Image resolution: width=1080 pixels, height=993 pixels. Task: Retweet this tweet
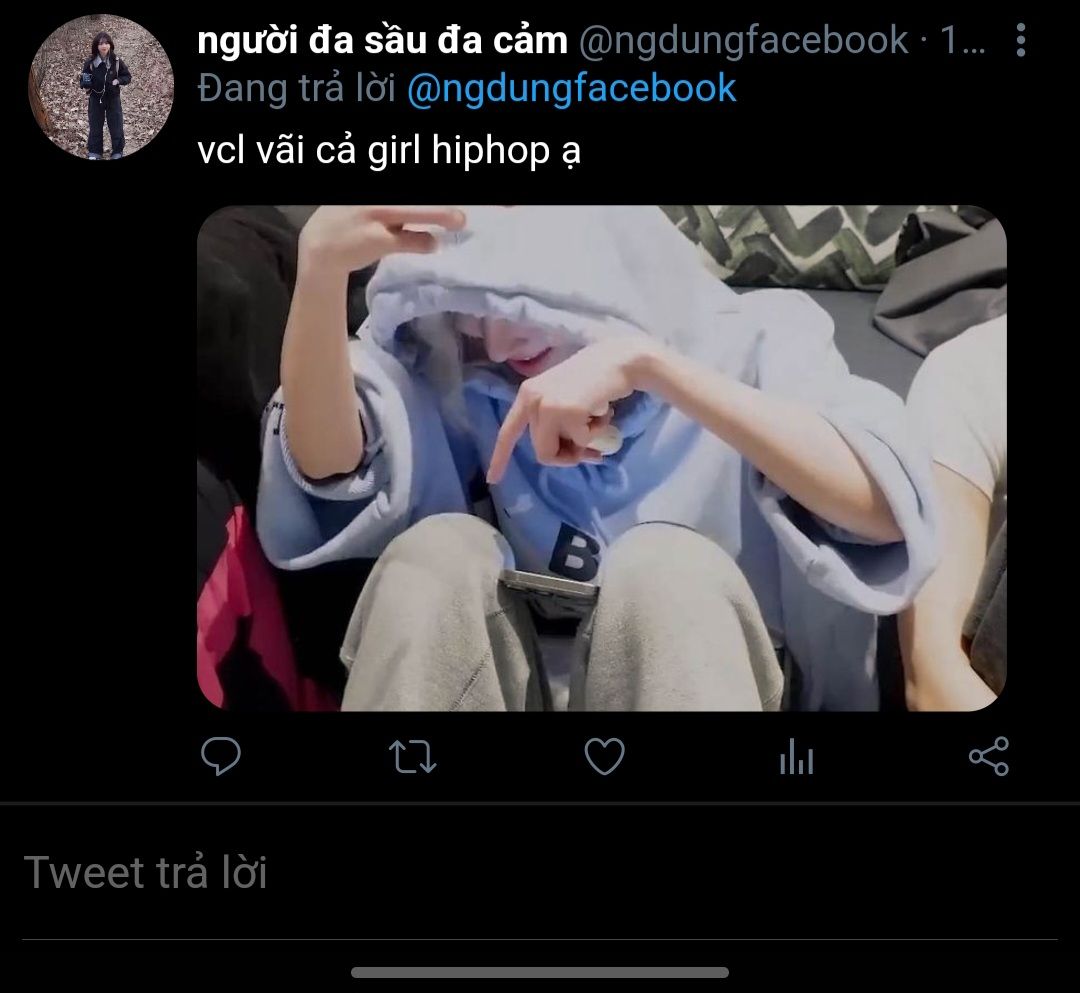point(412,757)
